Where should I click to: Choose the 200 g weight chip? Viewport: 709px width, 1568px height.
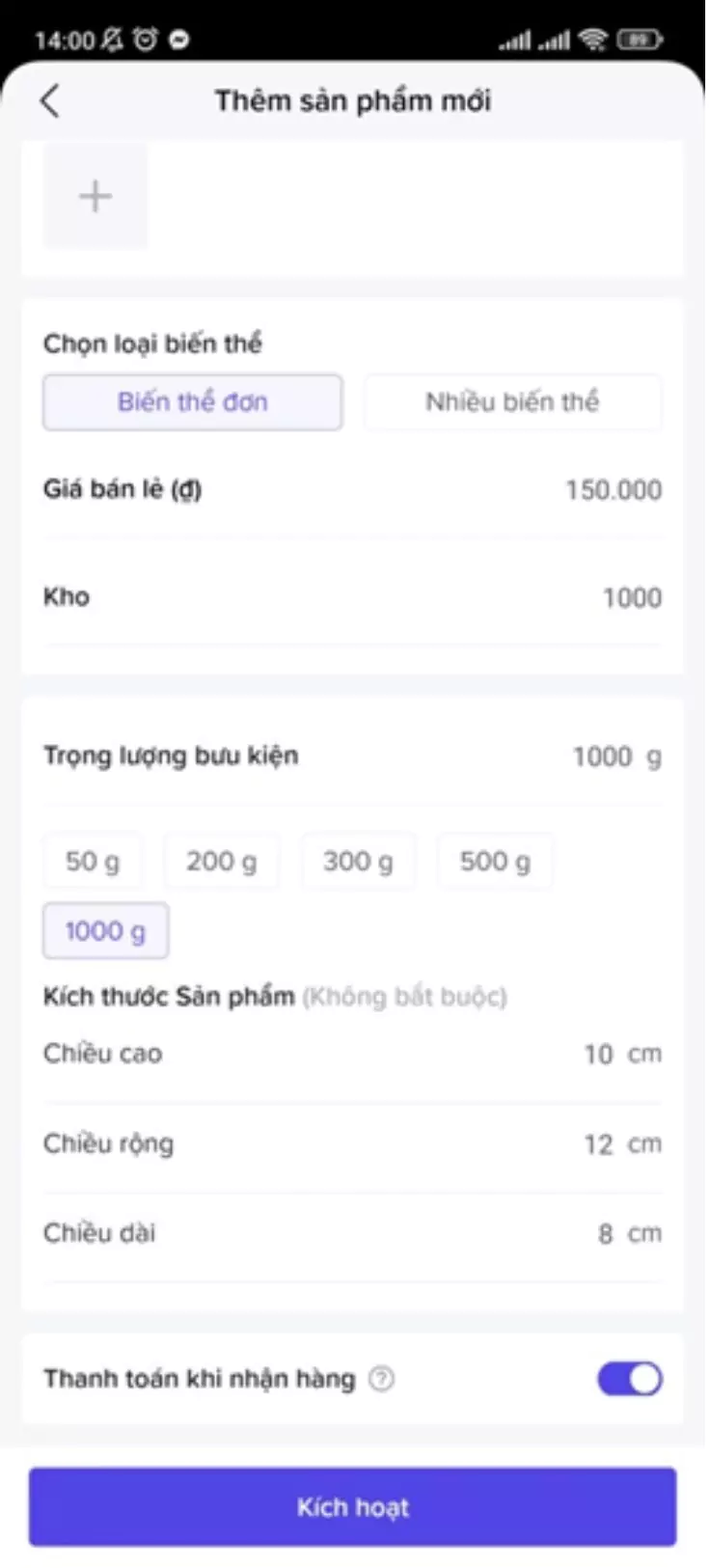pyautogui.click(x=221, y=861)
